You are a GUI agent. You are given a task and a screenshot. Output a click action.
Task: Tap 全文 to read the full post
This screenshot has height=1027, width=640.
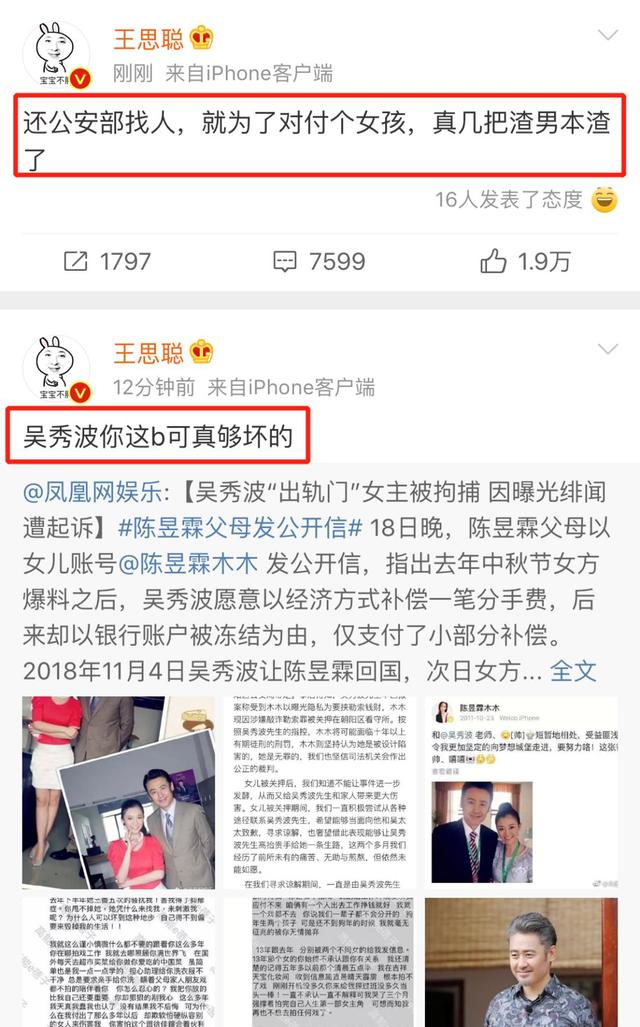coord(573,670)
